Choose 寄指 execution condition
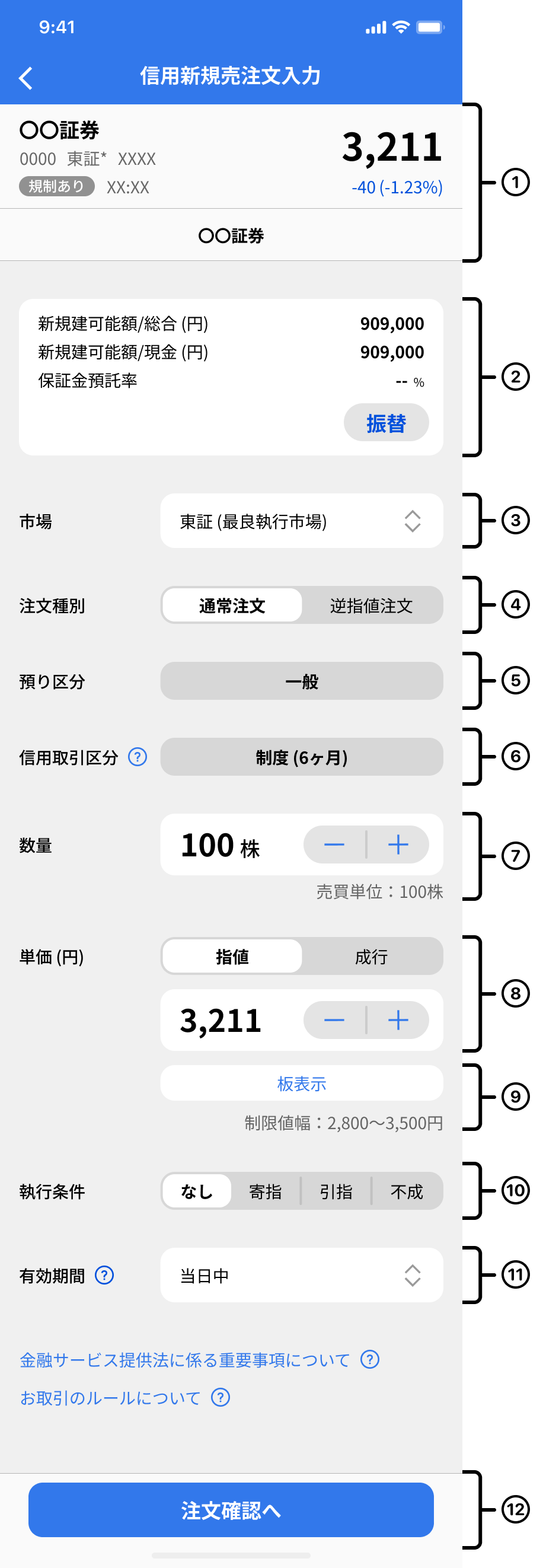Viewport: 543px width, 1568px height. pyautogui.click(x=266, y=1191)
